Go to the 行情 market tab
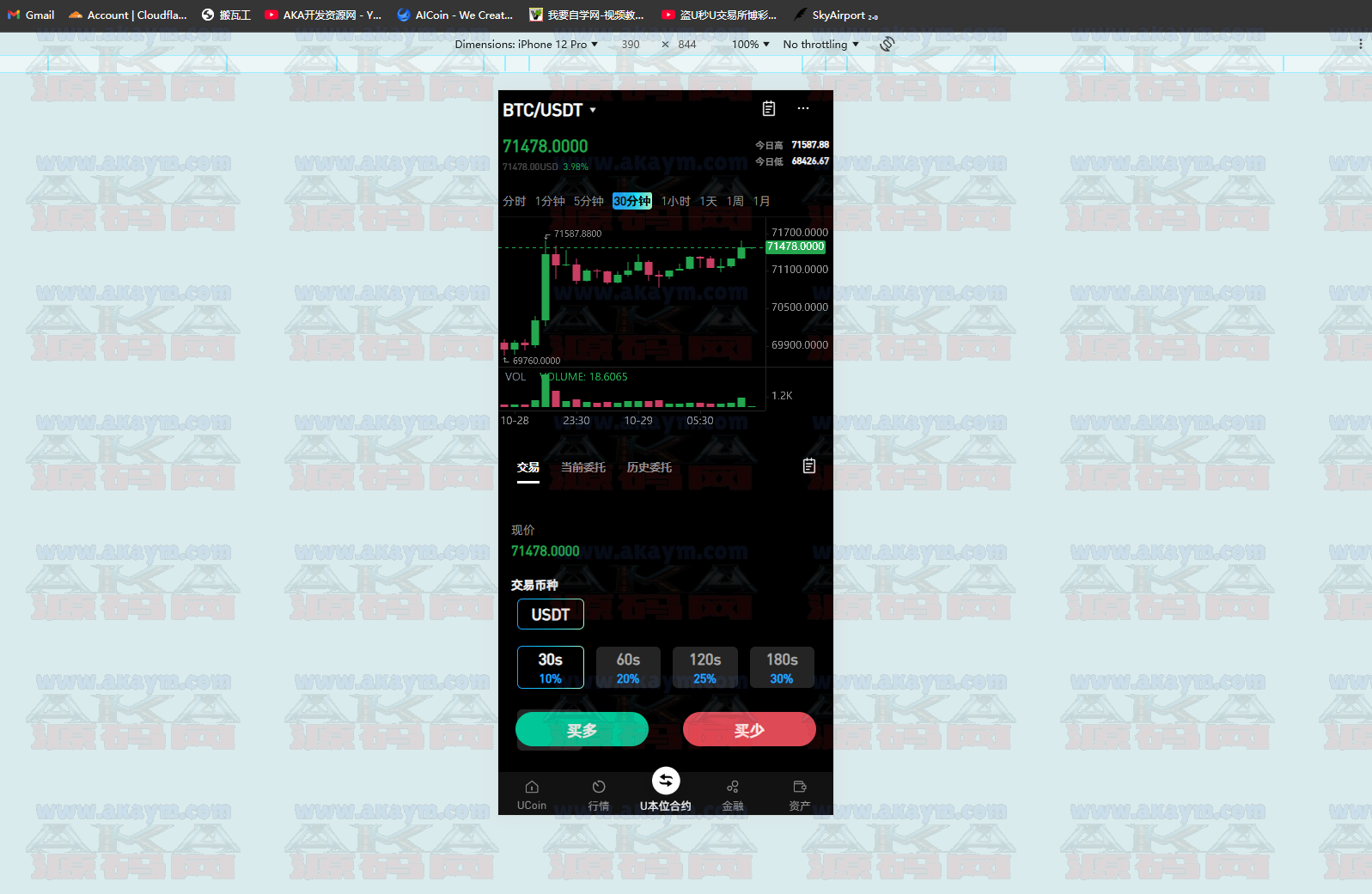The height and width of the screenshot is (894, 1372). [x=599, y=794]
